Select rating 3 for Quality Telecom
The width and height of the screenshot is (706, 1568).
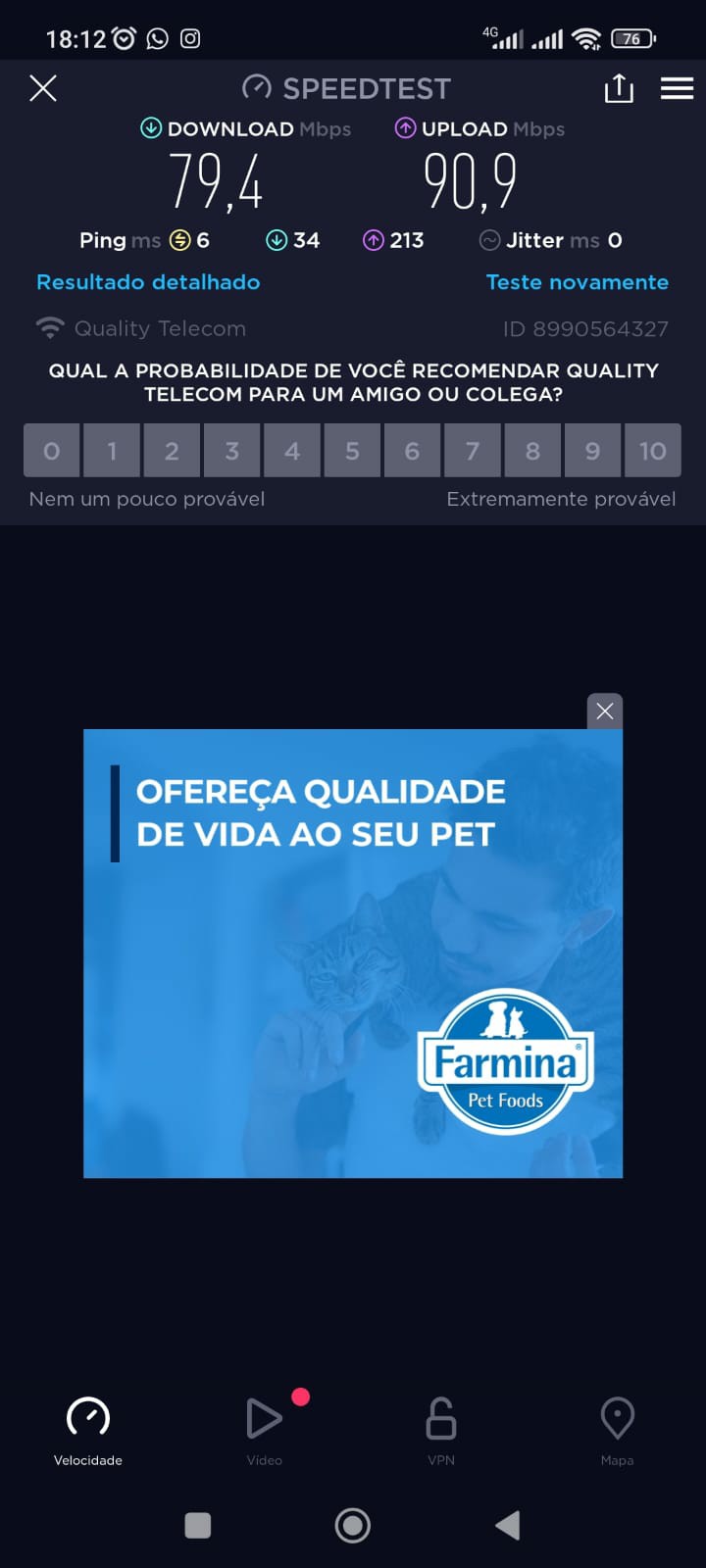tap(232, 451)
